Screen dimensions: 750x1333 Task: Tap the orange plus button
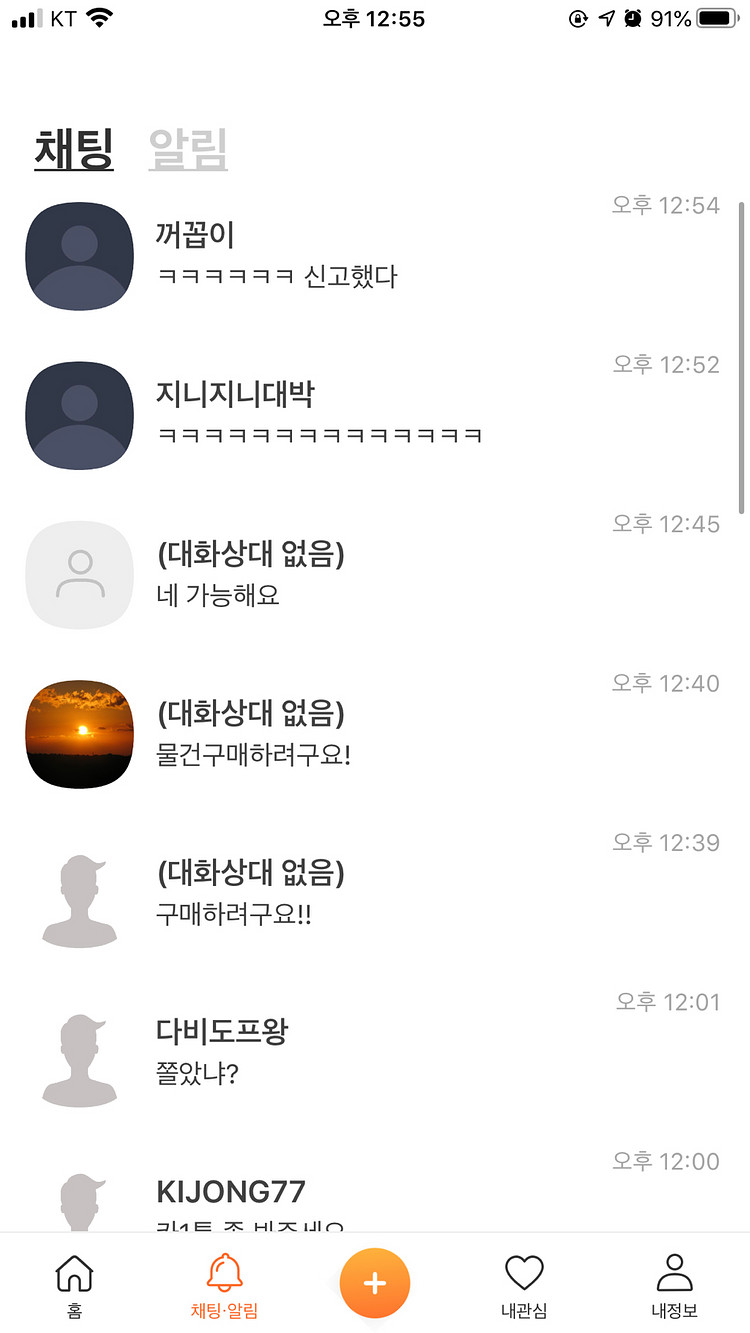[x=375, y=1283]
